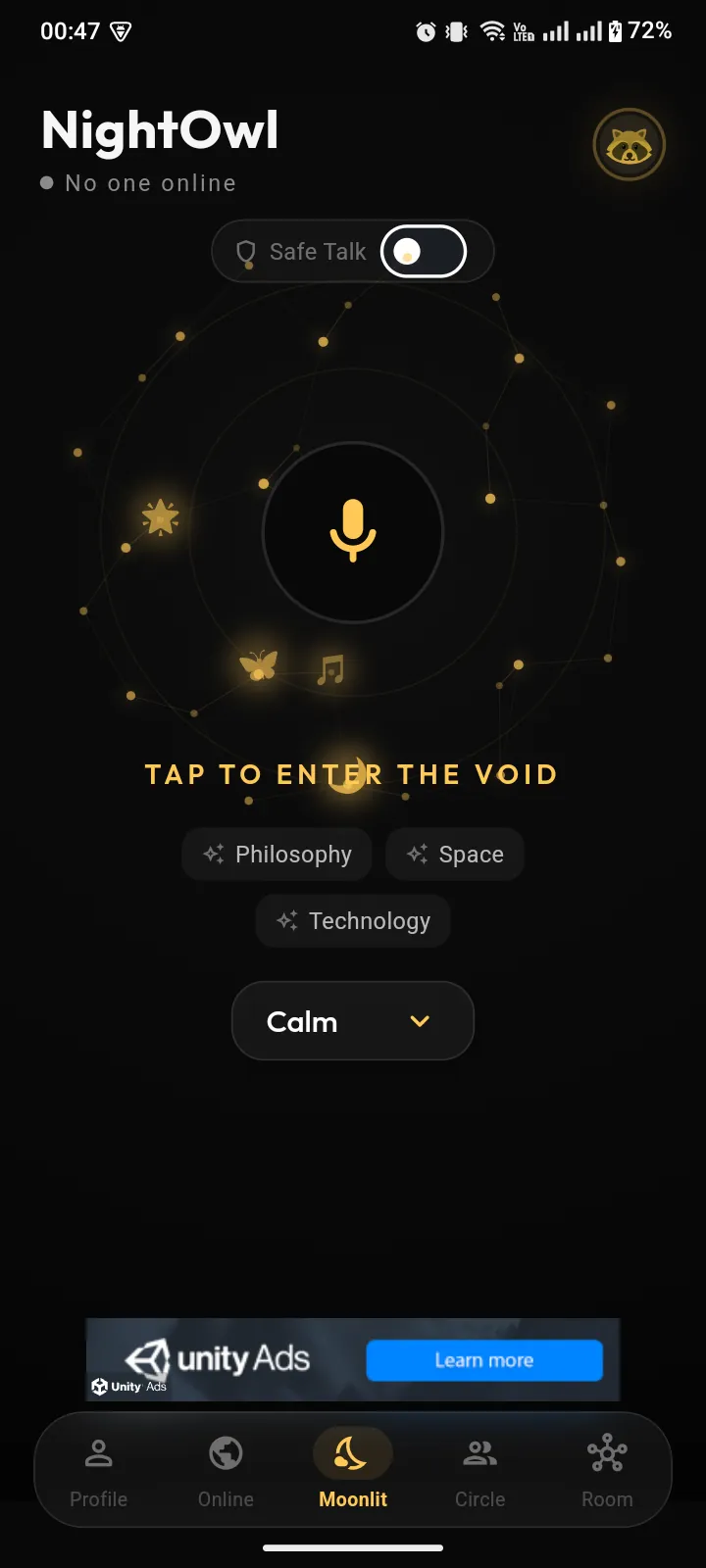Select the Space topic chip
This screenshot has height=1568, width=706.
coord(454,854)
